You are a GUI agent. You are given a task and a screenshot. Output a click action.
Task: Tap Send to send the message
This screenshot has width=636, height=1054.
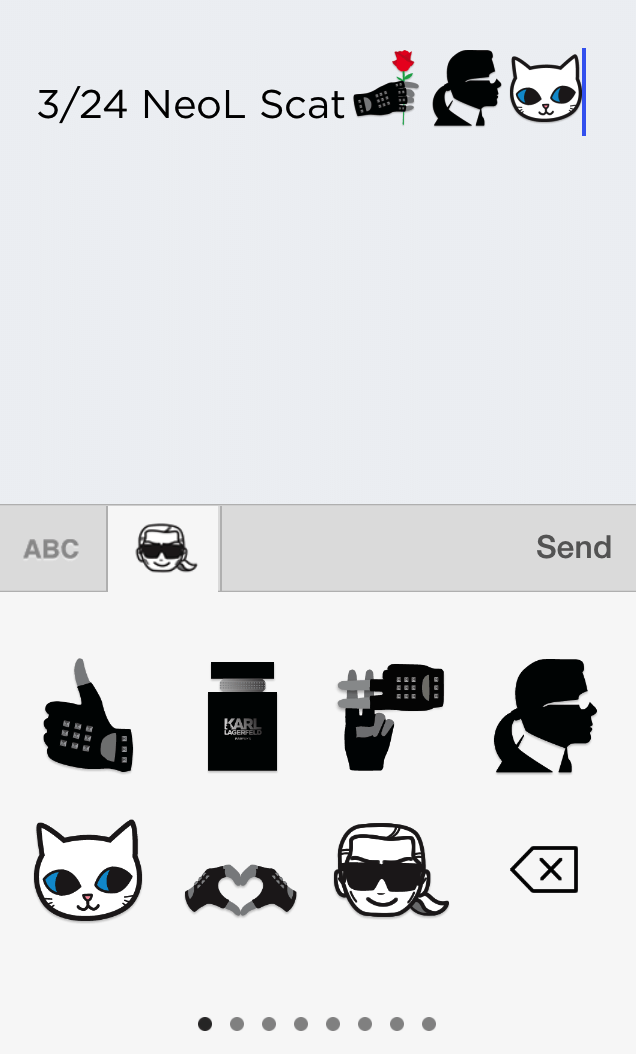(x=573, y=547)
